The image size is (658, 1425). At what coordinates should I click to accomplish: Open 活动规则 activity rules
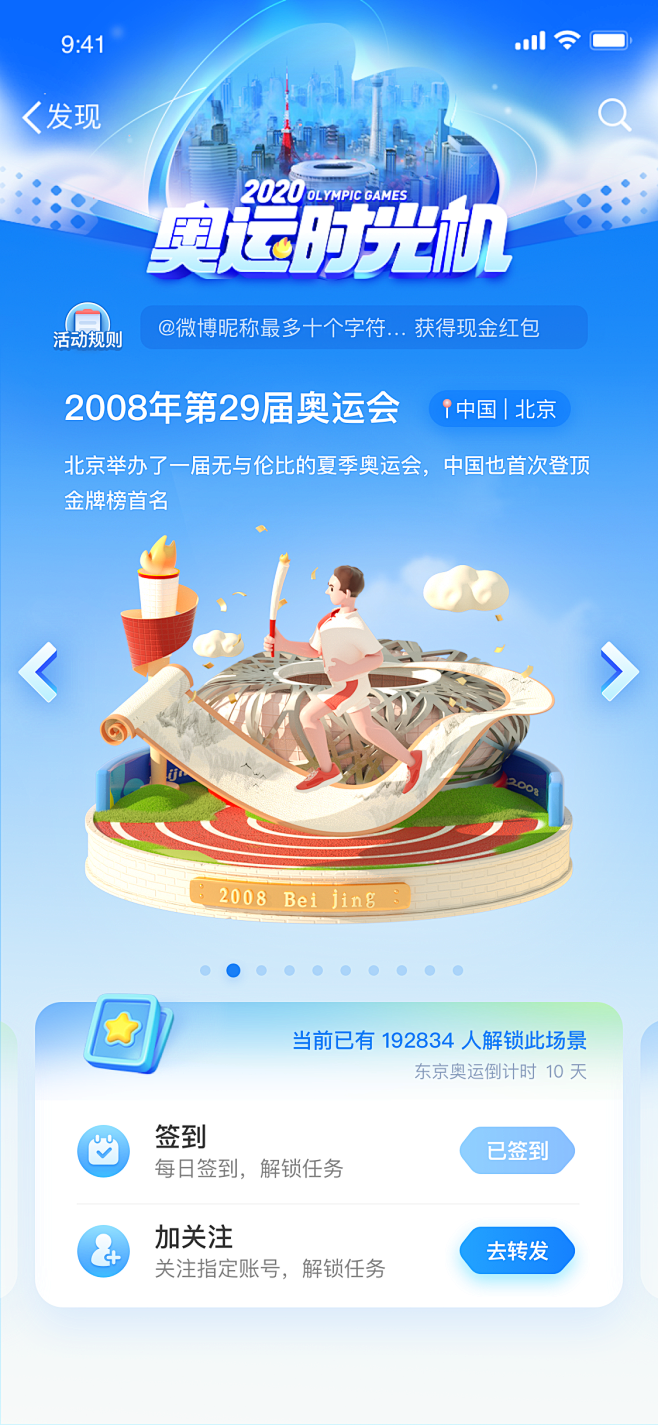[88, 327]
